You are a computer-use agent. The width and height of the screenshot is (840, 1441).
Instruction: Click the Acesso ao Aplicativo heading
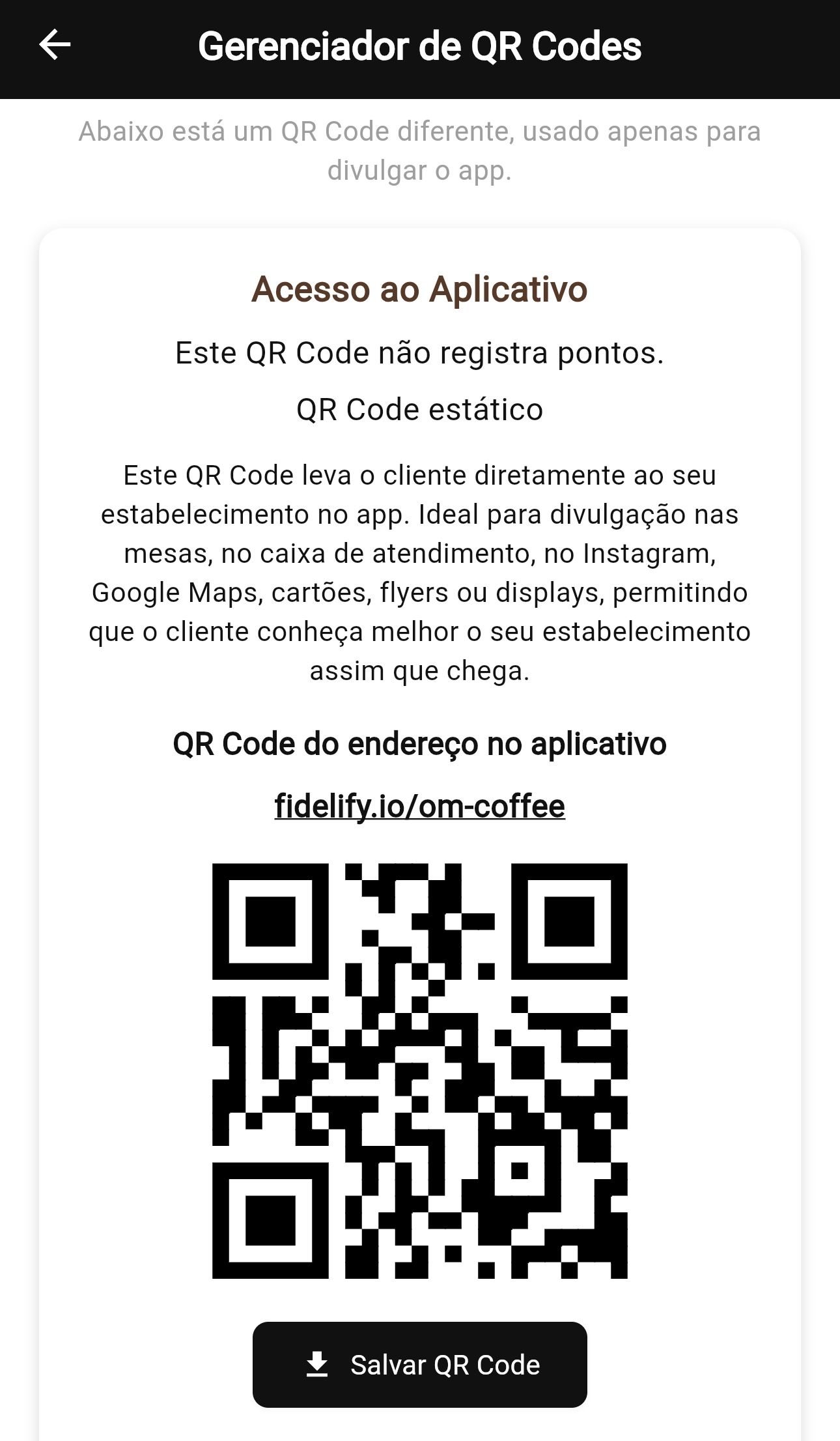pos(420,291)
